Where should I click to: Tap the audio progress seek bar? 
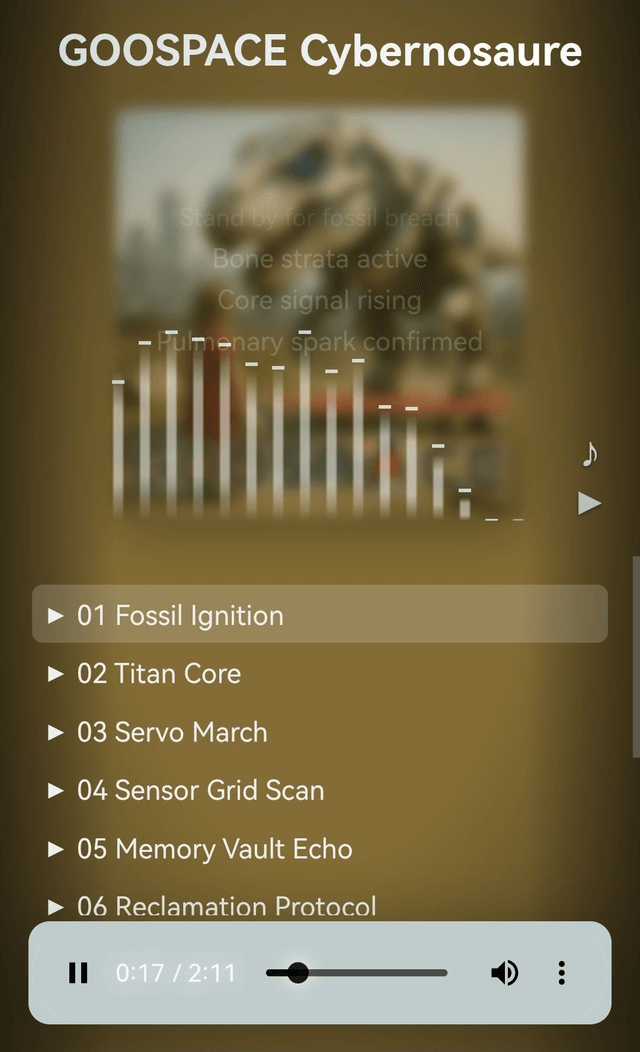click(x=356, y=972)
